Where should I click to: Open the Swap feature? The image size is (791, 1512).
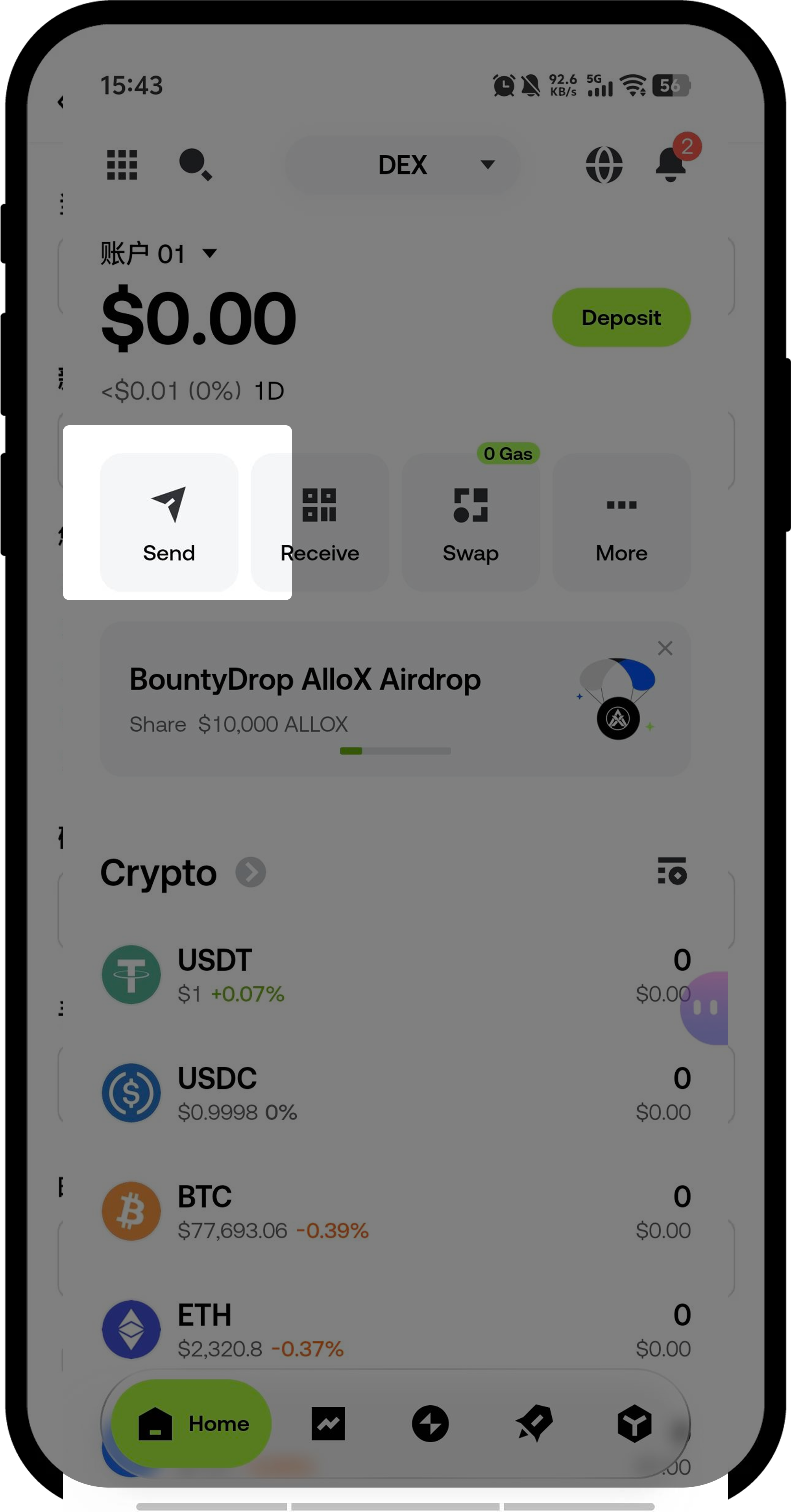(x=471, y=522)
